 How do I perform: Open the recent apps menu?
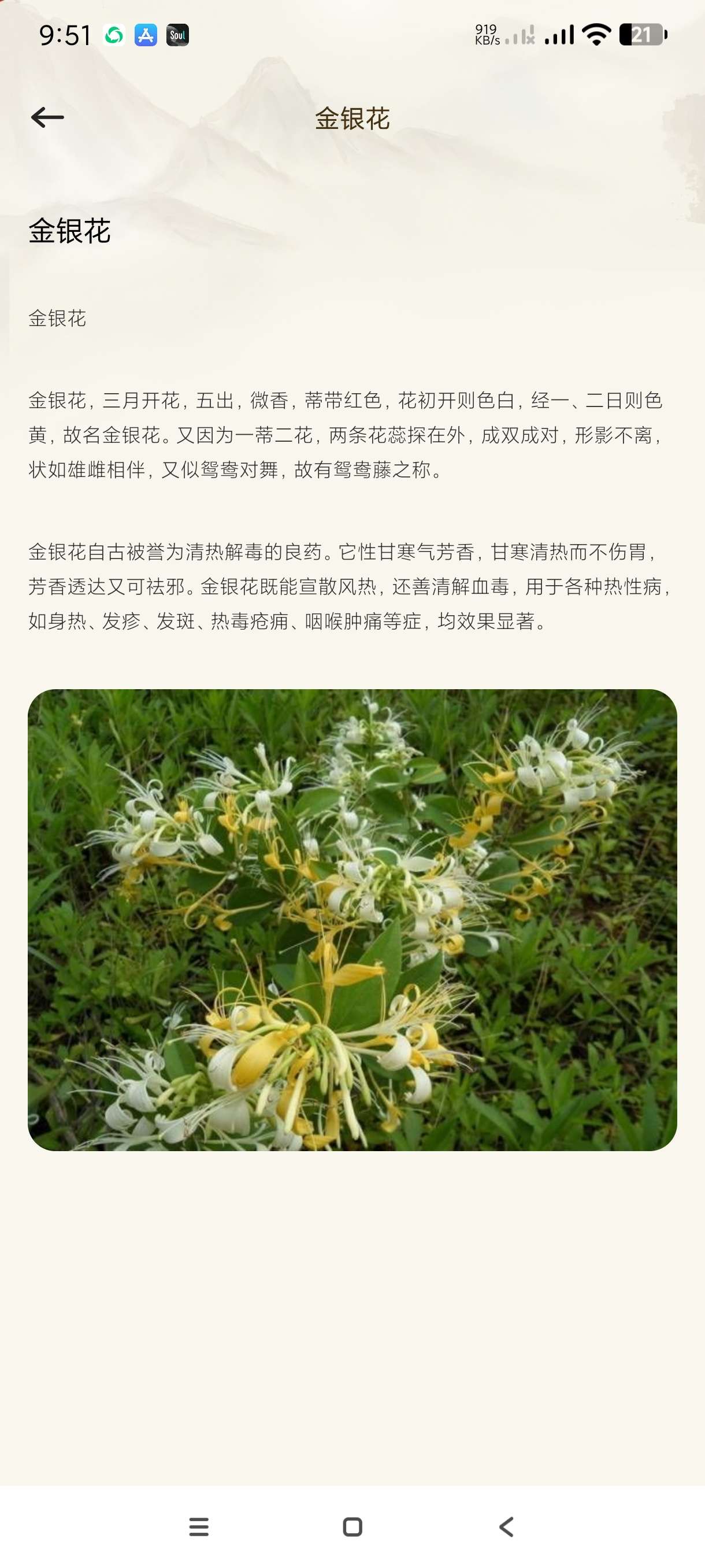pyautogui.click(x=199, y=1526)
